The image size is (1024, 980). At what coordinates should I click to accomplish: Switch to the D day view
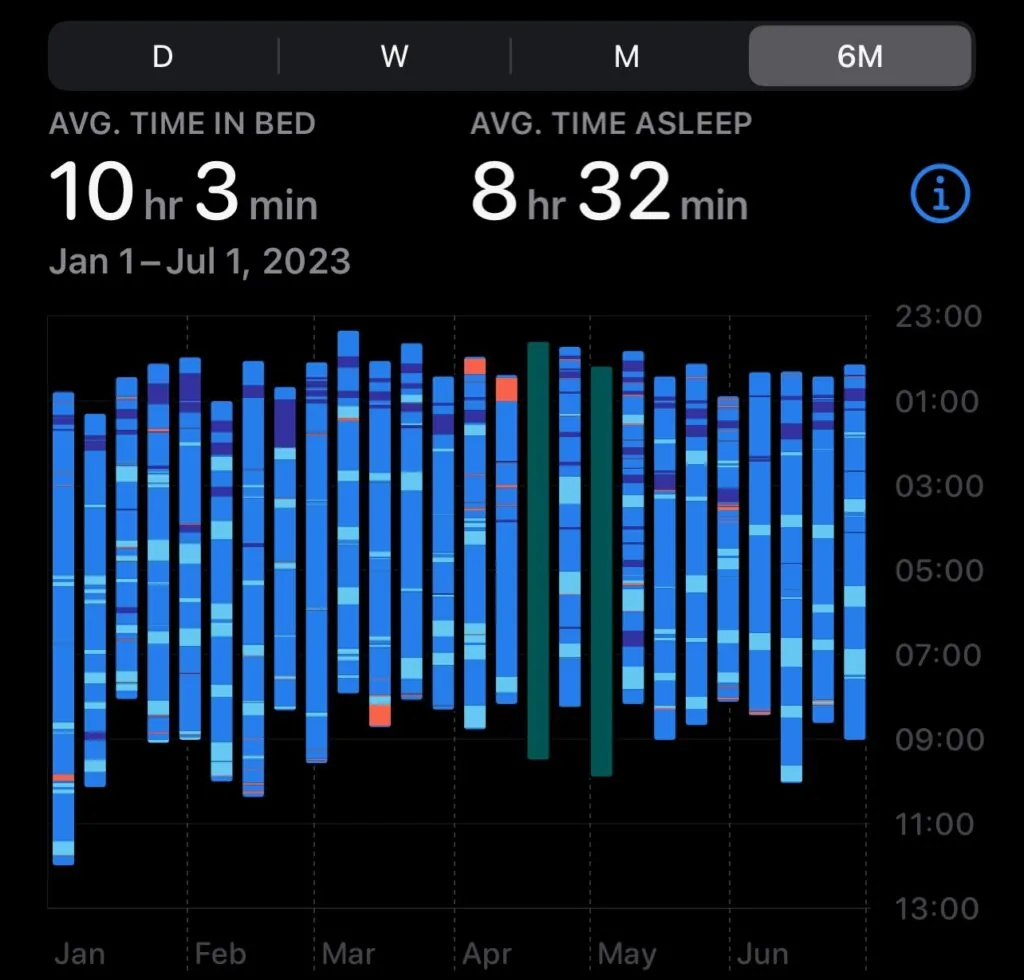click(x=163, y=56)
